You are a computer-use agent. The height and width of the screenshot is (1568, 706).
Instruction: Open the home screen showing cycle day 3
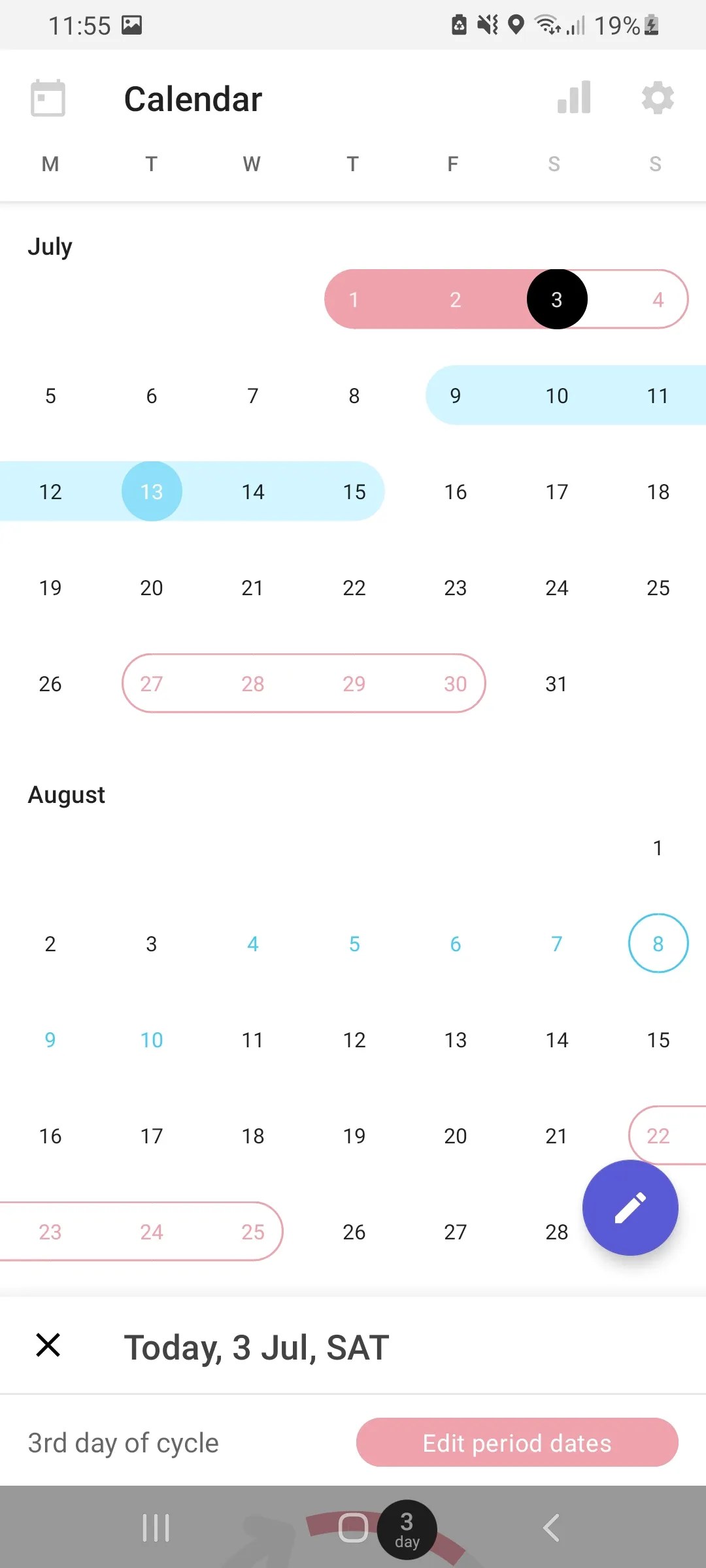407,1527
